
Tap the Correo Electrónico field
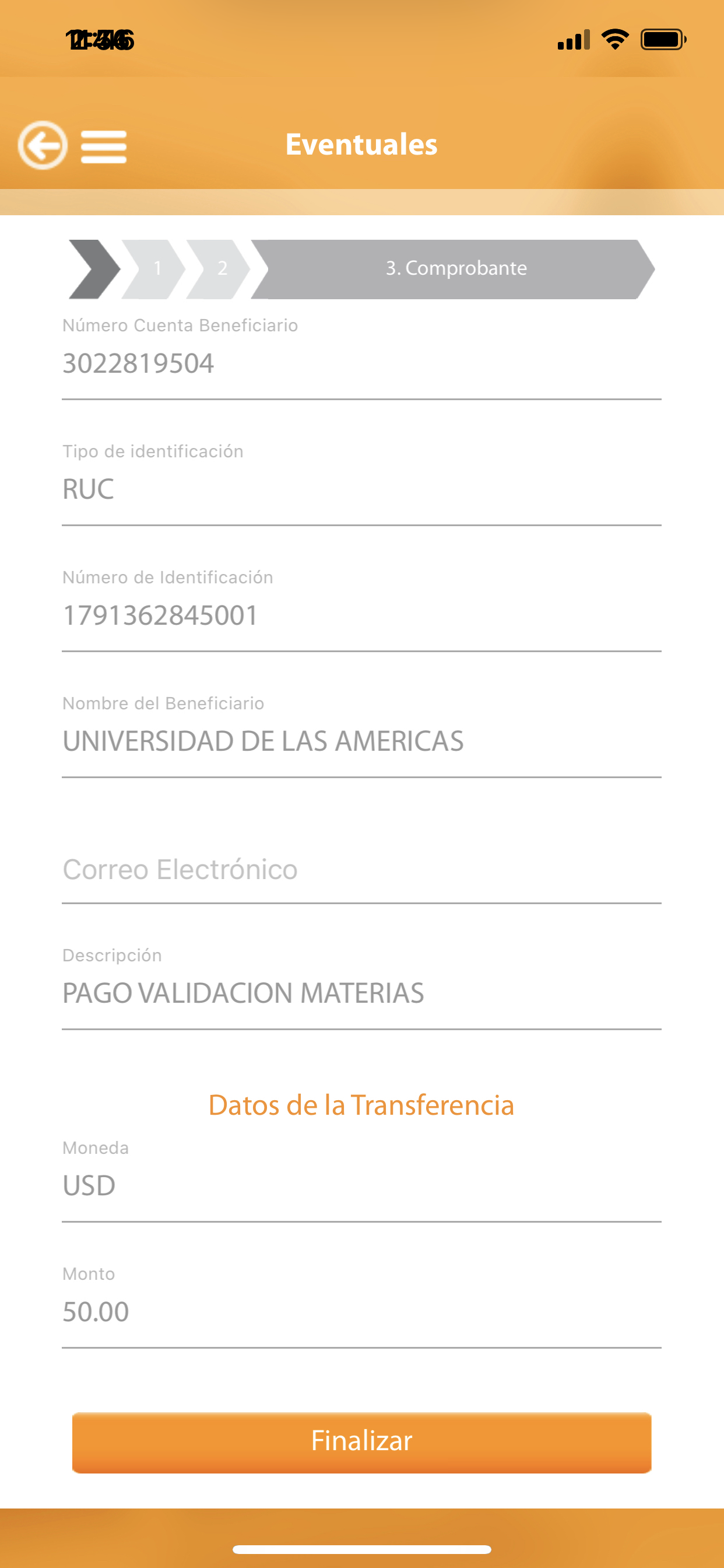point(361,870)
